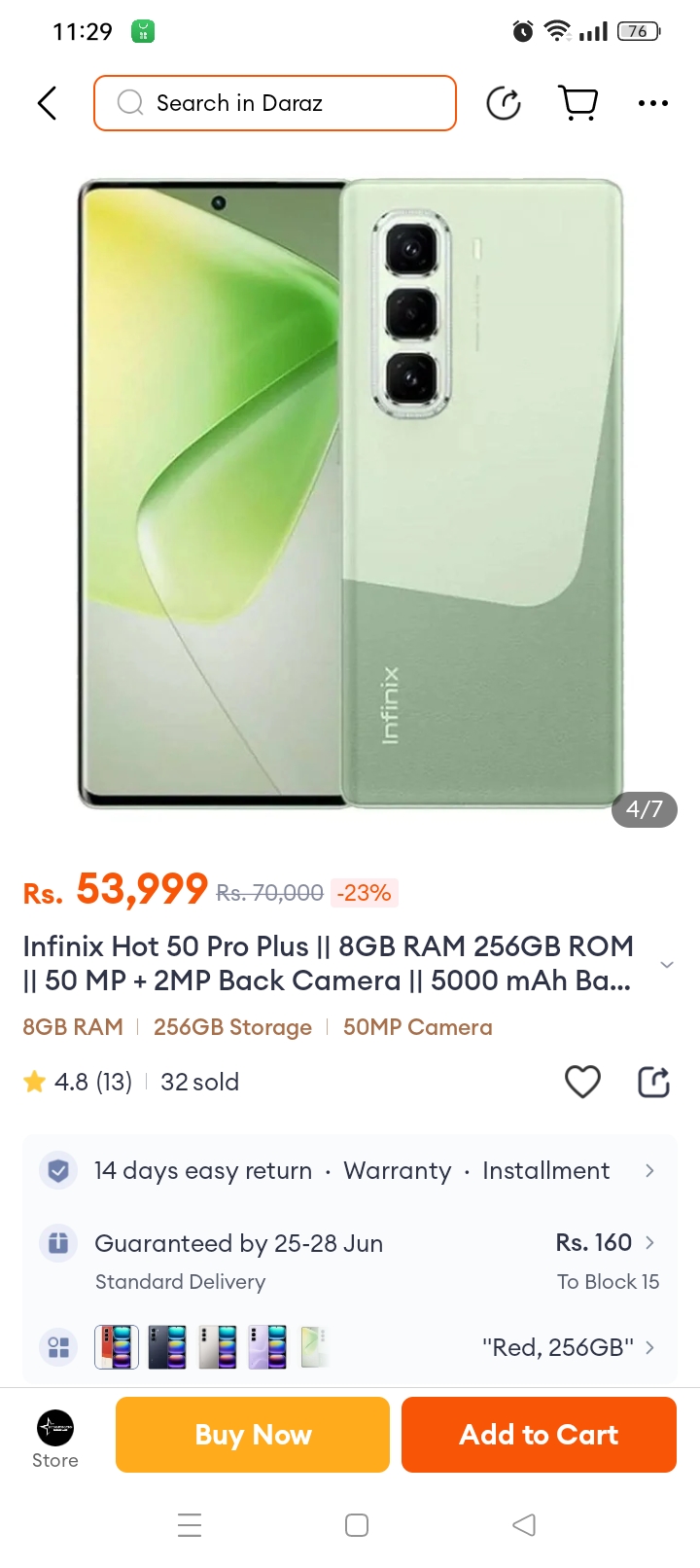Open the three-dot overflow menu

pyautogui.click(x=652, y=103)
